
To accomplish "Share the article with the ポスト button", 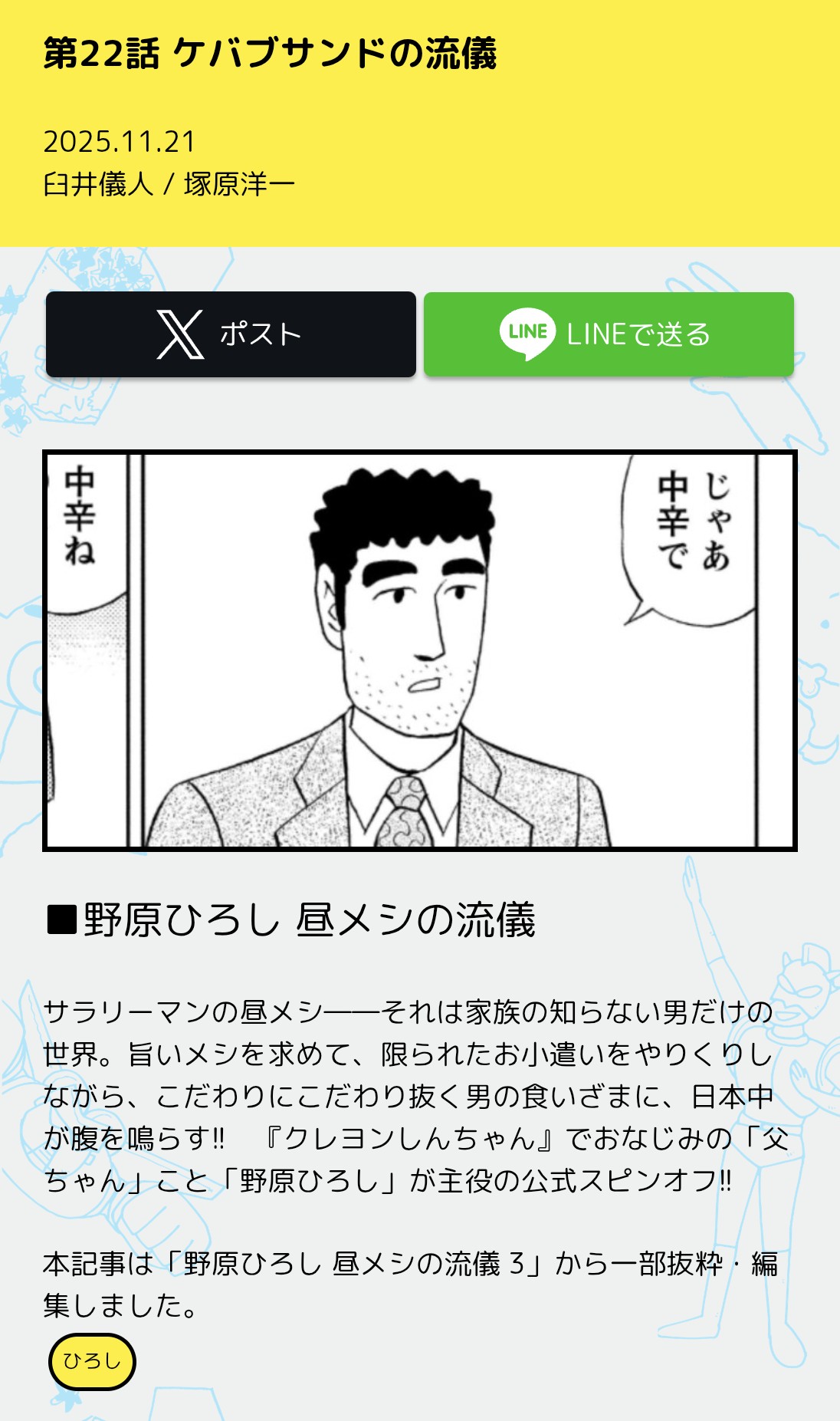I will click(231, 334).
